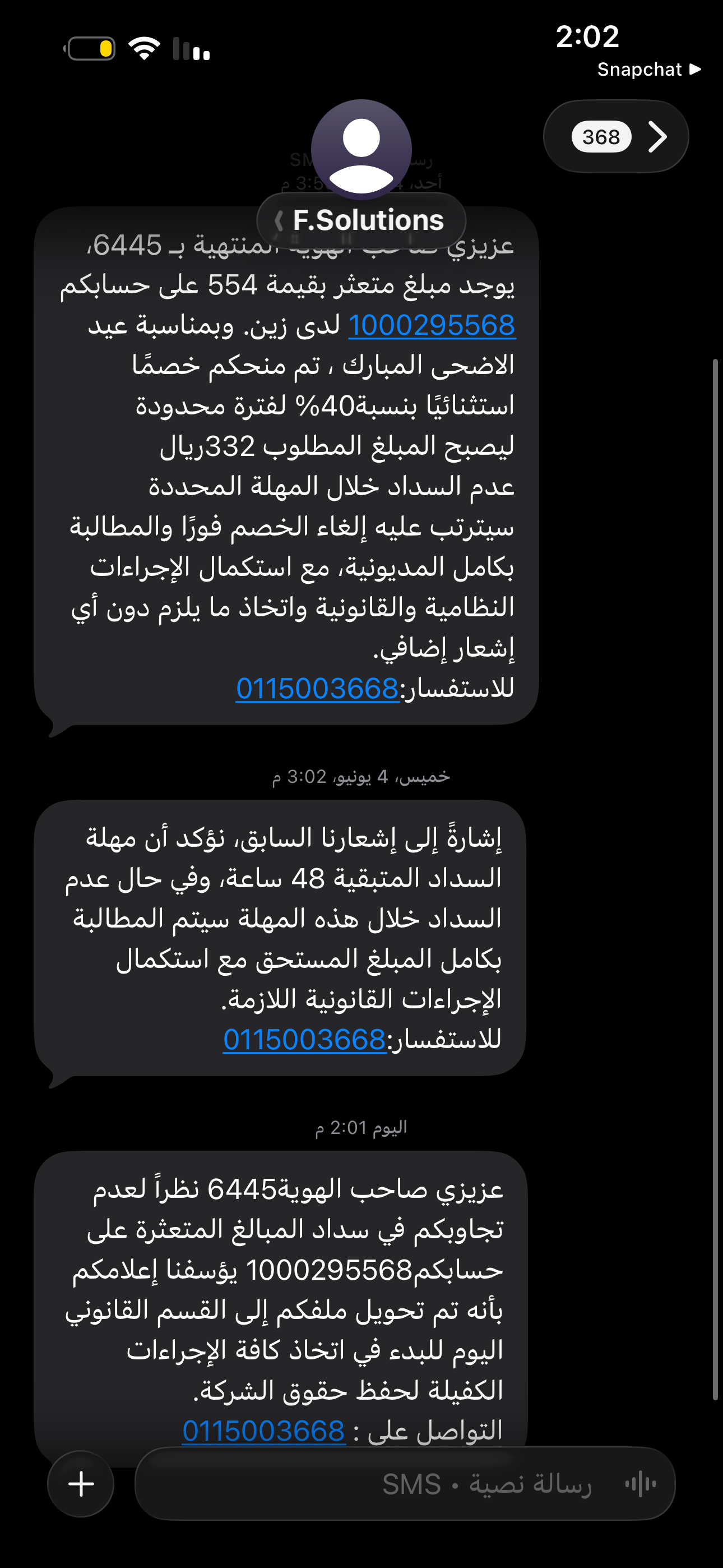Call 0115003668 in today's message
The width and height of the screenshot is (723, 1568).
click(264, 1431)
